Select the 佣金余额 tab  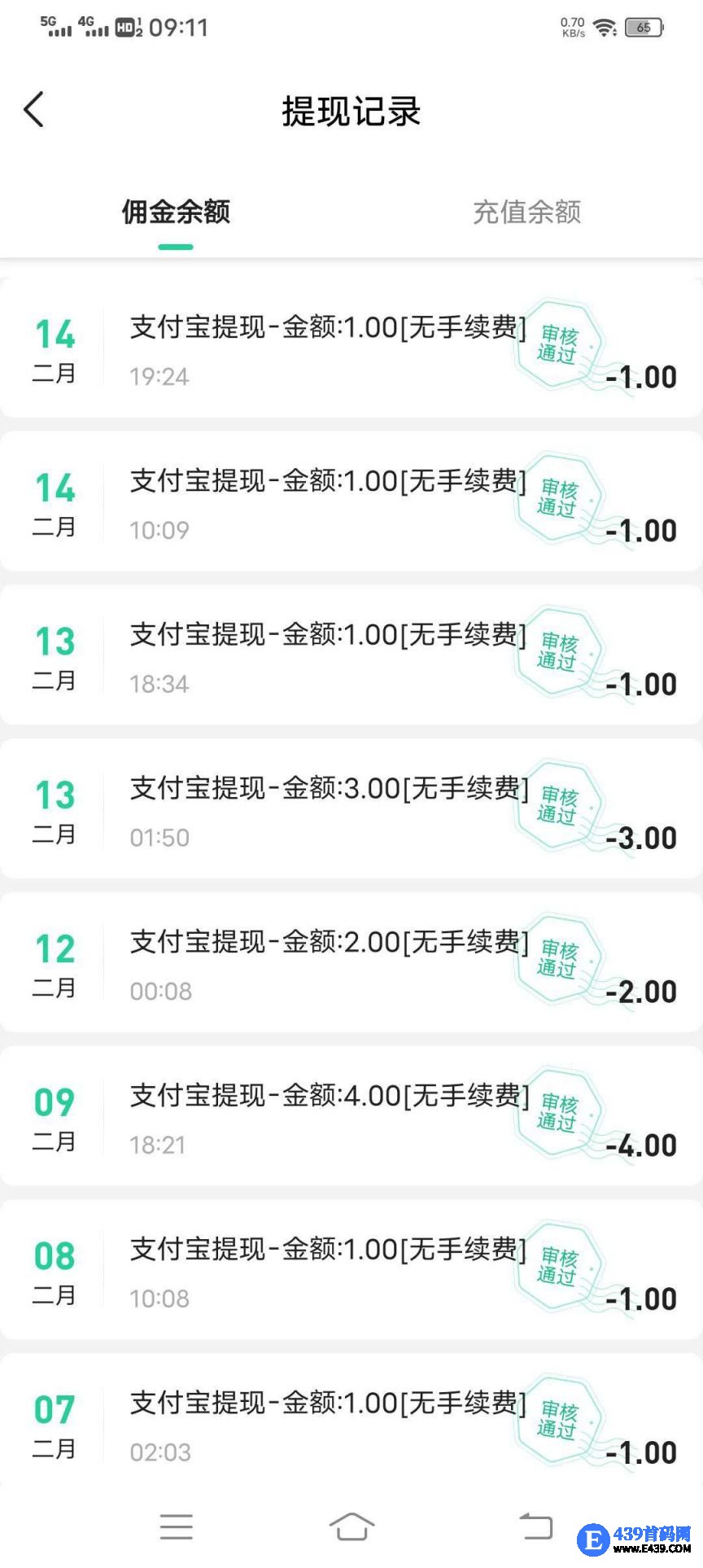pyautogui.click(x=176, y=212)
